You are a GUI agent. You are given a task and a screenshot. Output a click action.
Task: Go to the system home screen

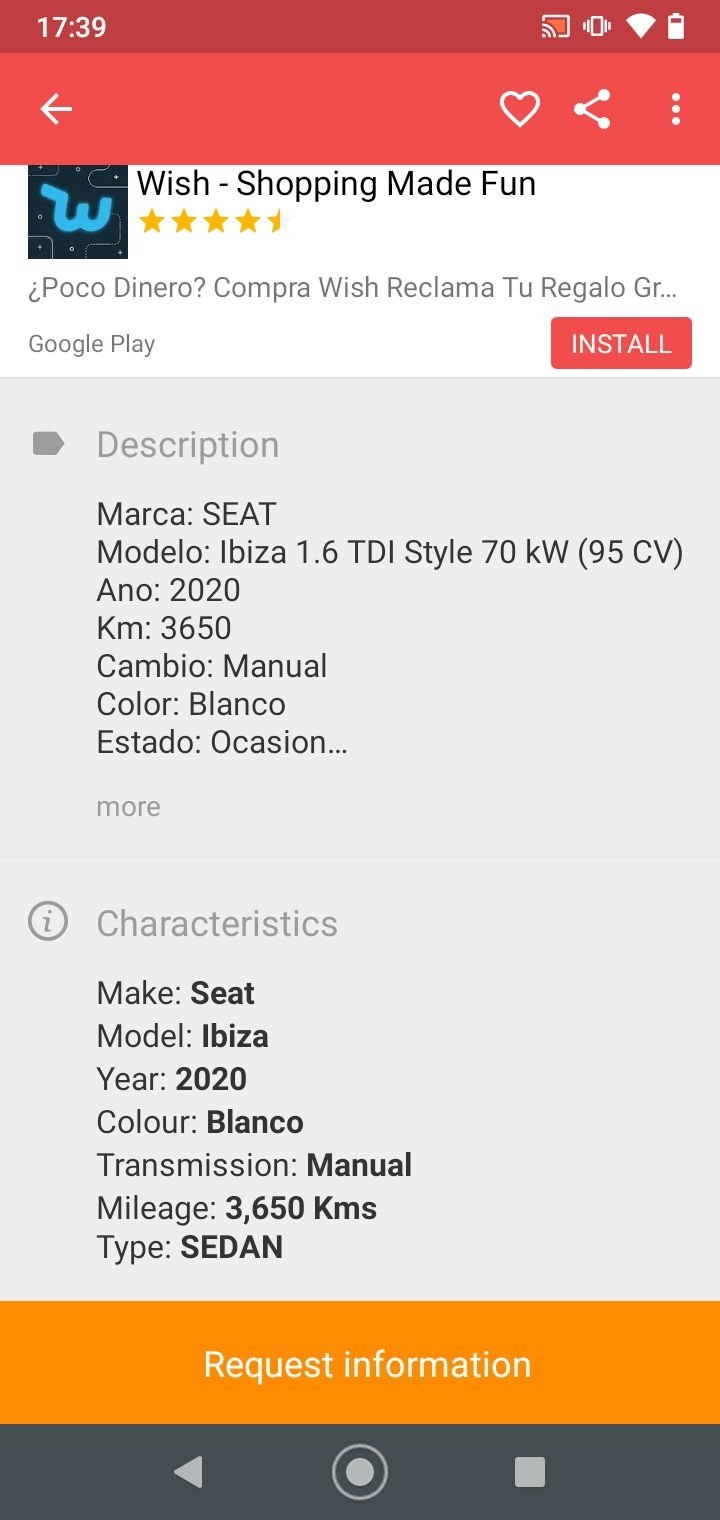pyautogui.click(x=359, y=1472)
